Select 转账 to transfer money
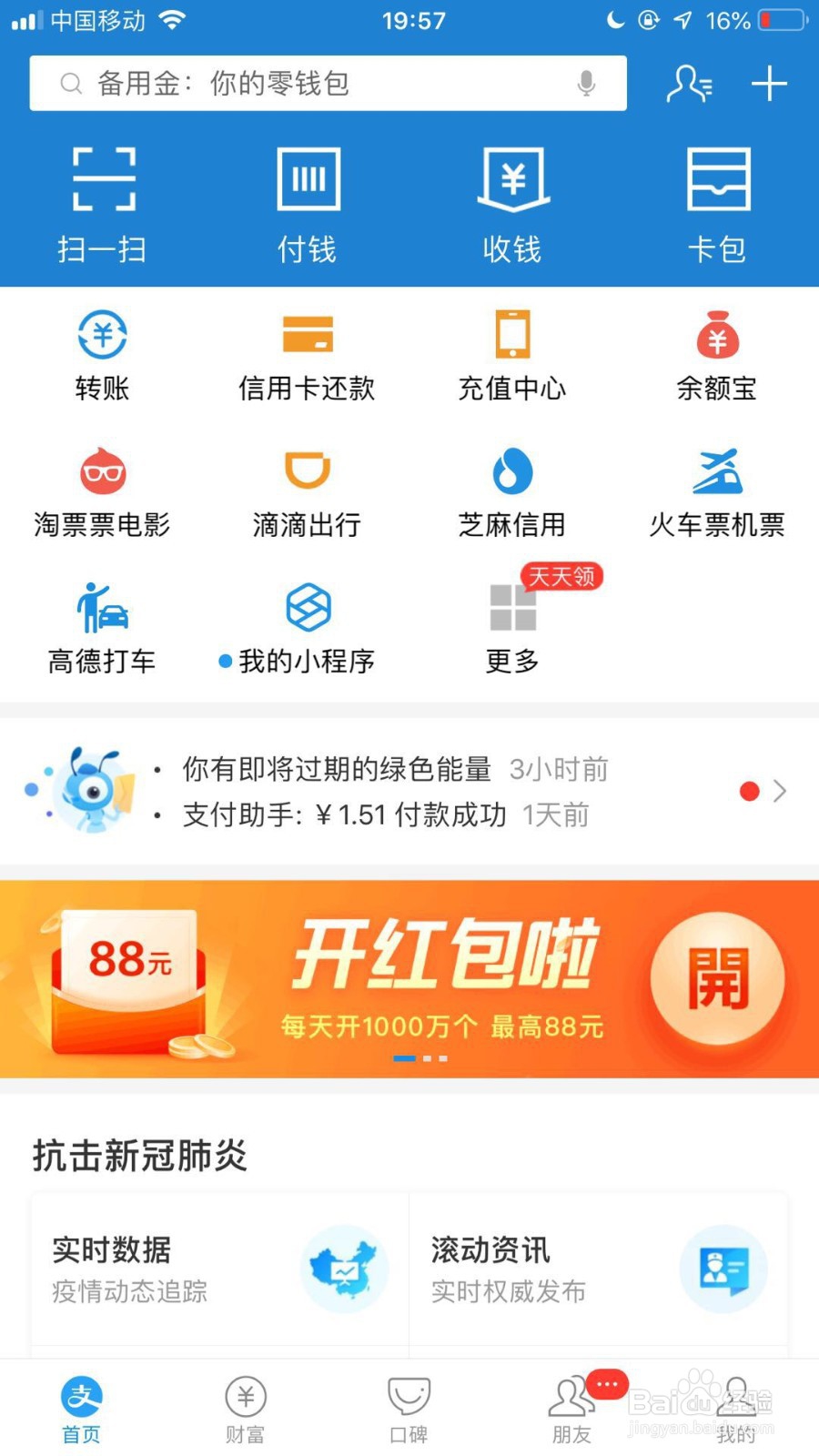Screen dimensions: 819x1456 tap(101, 355)
